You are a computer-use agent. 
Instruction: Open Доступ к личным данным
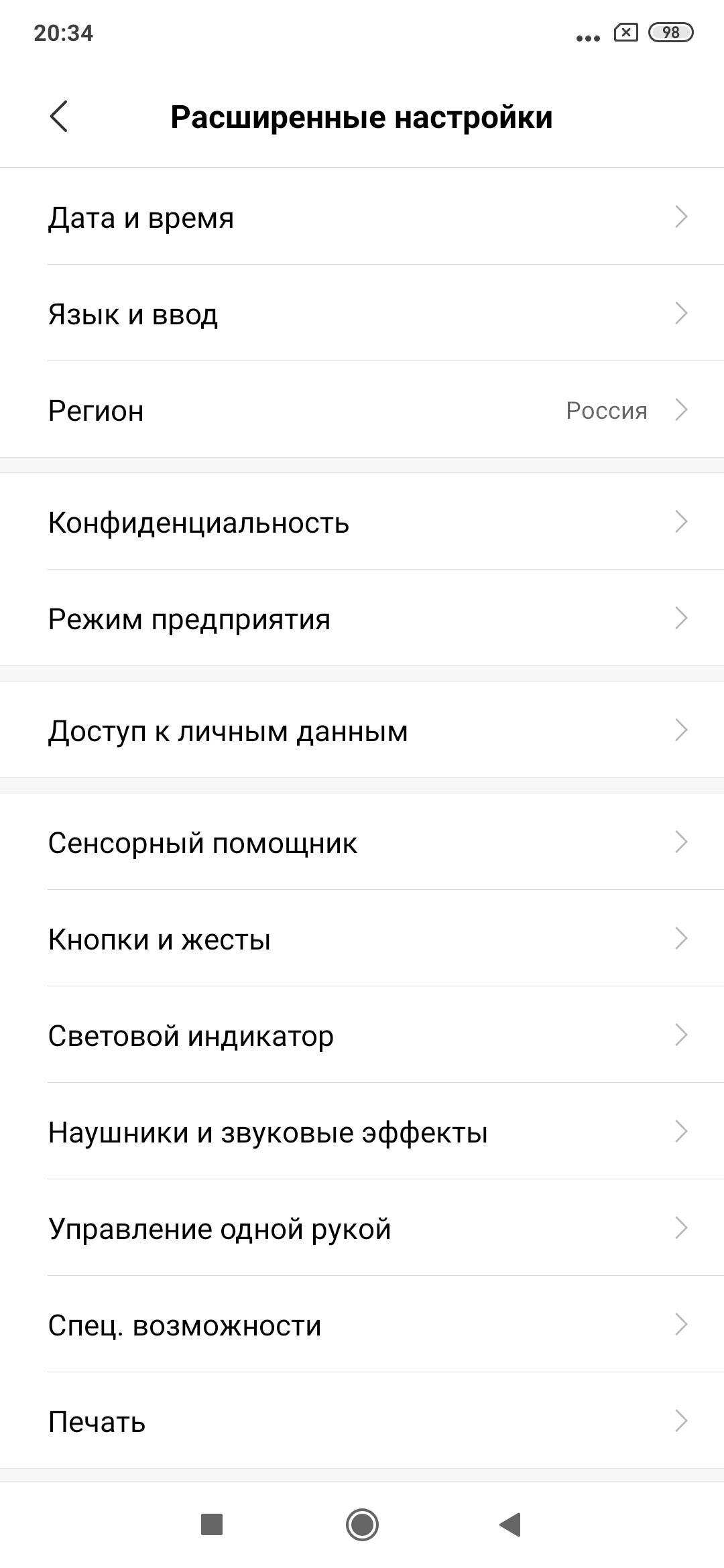[362, 730]
